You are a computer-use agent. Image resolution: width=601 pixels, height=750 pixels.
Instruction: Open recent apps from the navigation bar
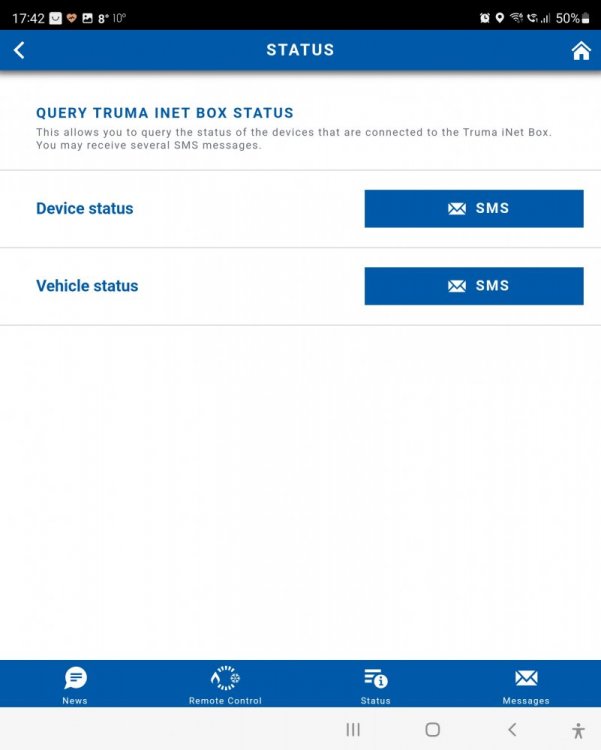click(x=353, y=730)
